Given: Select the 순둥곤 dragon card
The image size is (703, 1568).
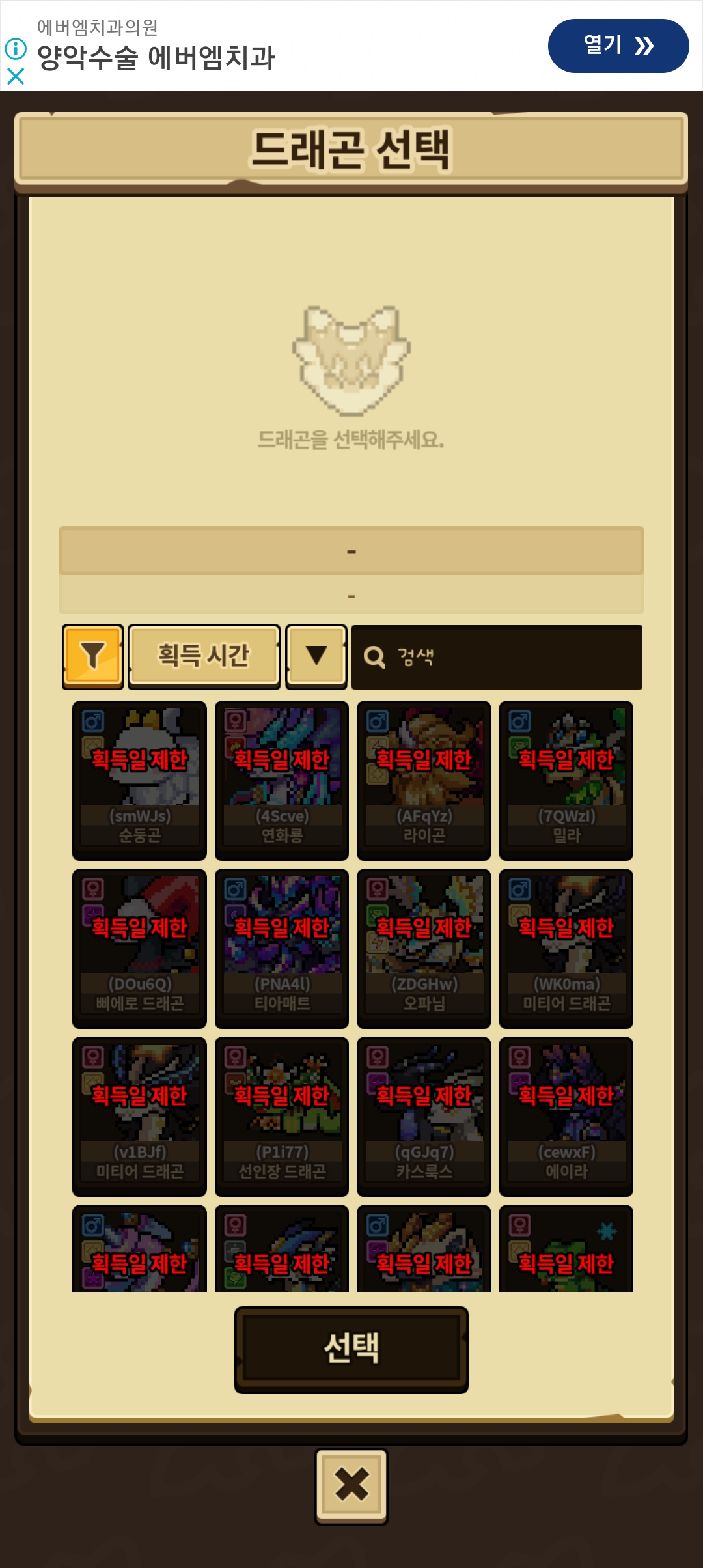Looking at the screenshot, I should coord(139,780).
